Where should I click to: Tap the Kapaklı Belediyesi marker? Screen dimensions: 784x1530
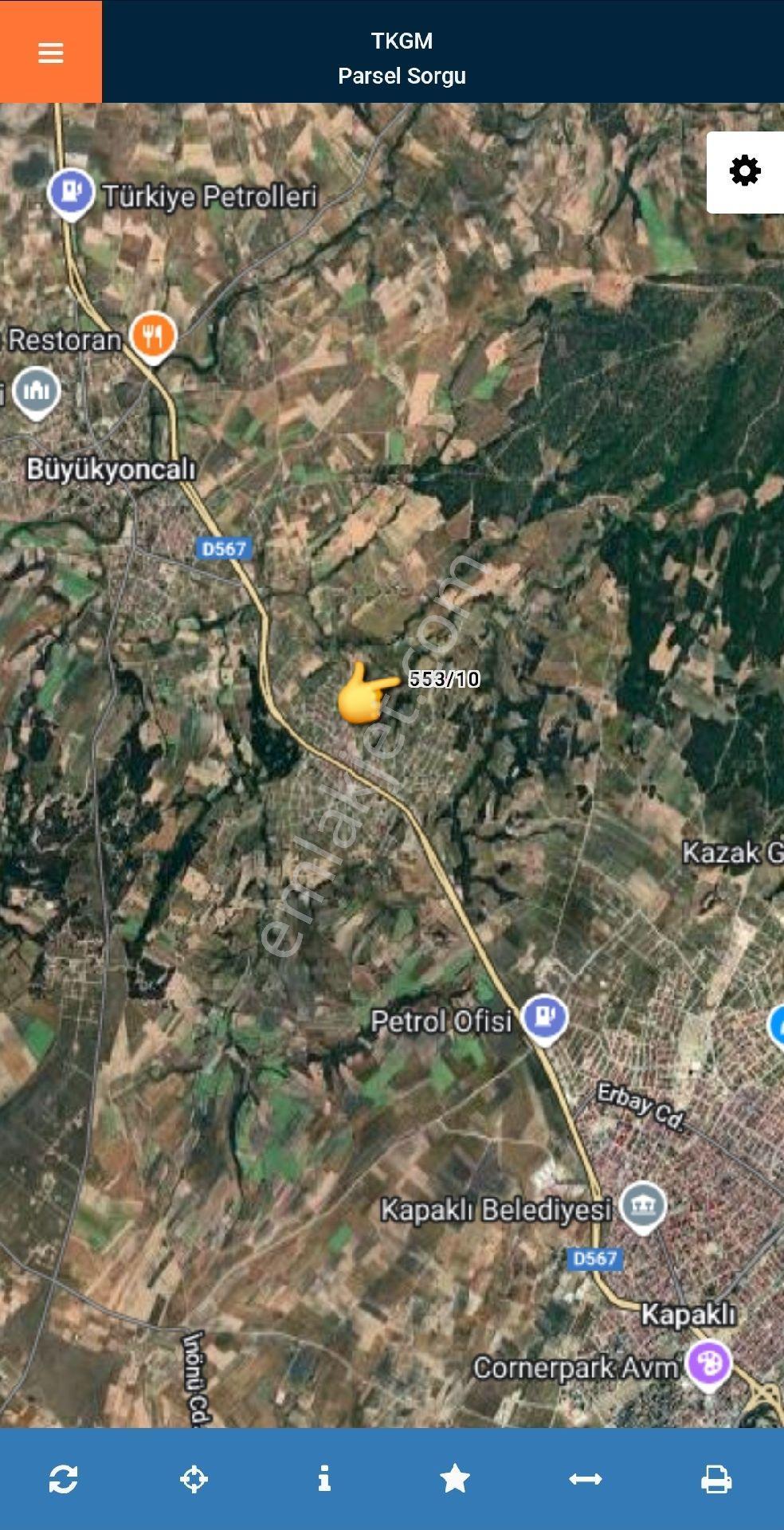[643, 1207]
